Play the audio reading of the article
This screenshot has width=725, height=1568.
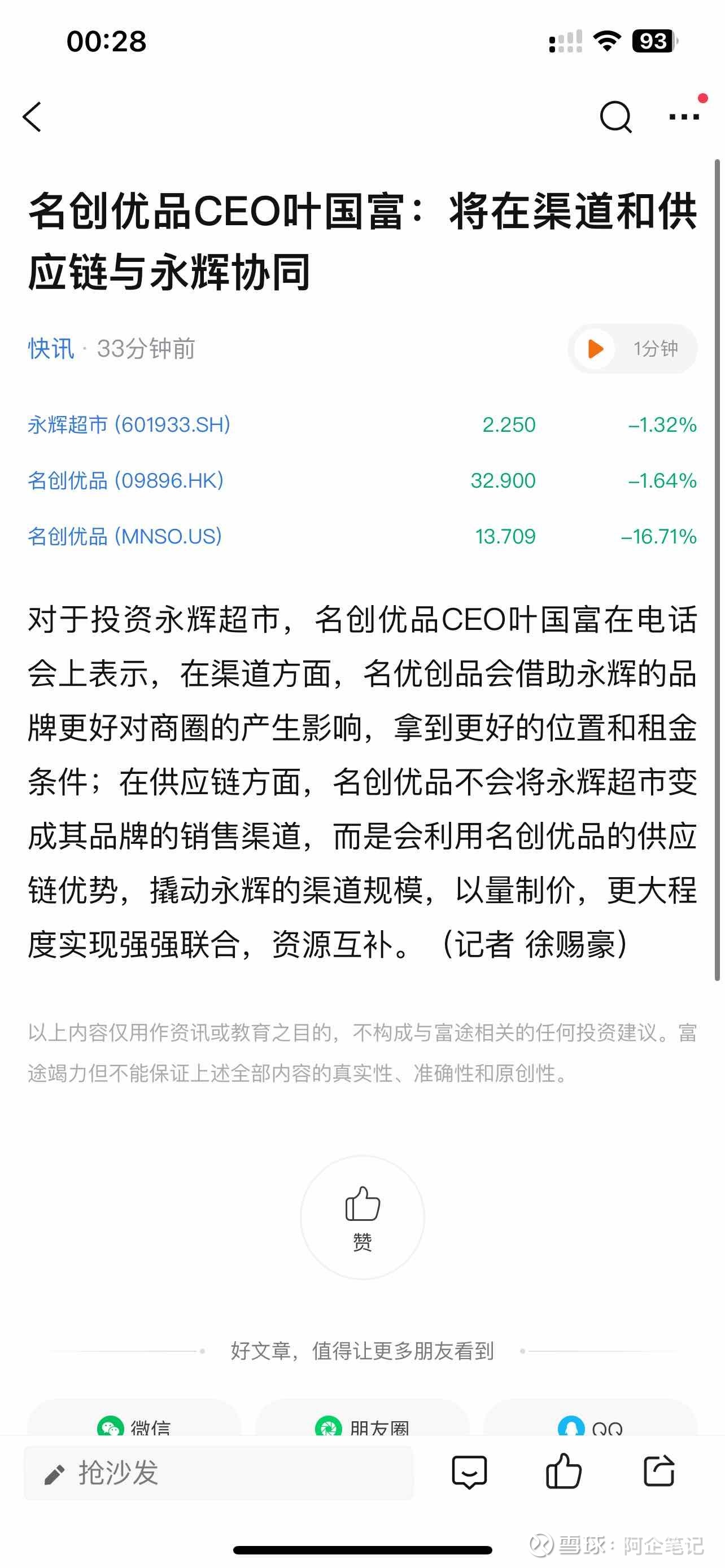593,348
